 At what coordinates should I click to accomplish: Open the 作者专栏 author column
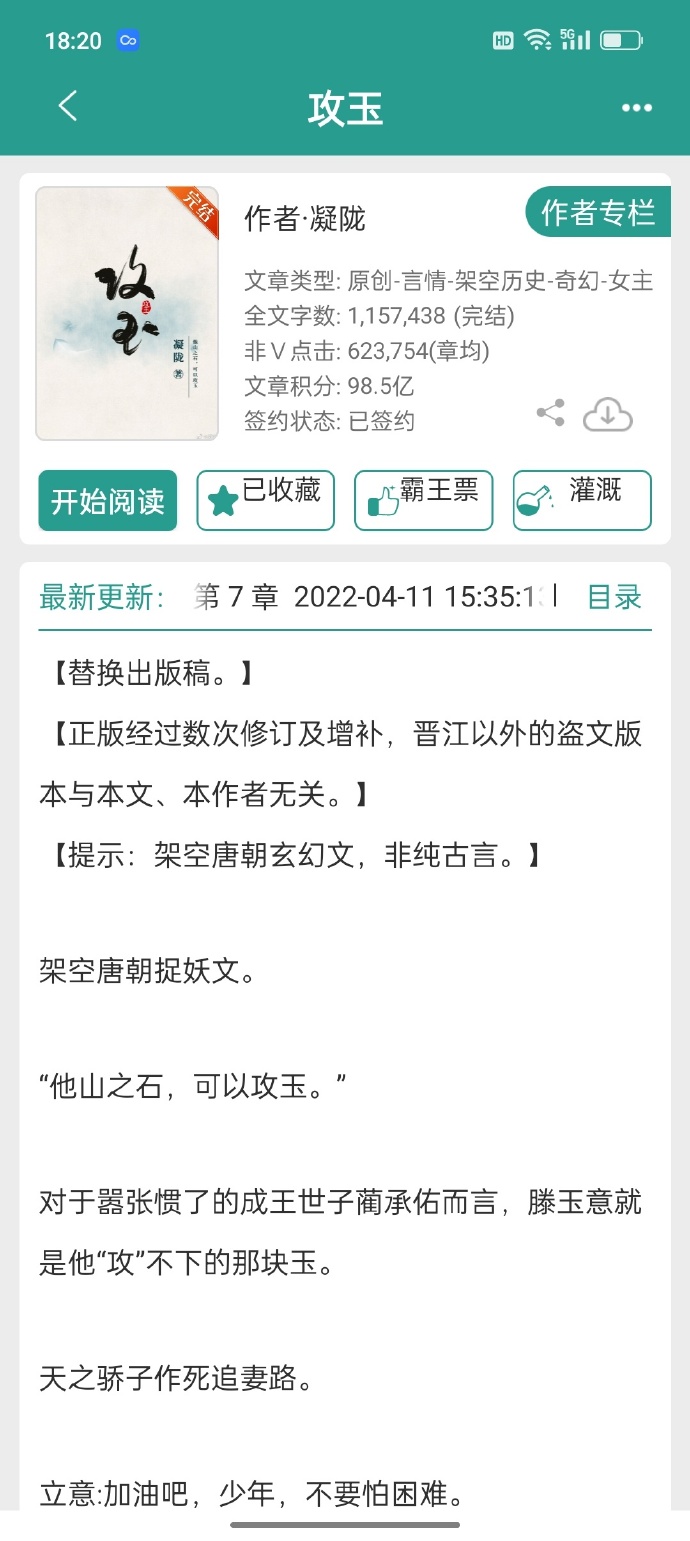(598, 212)
